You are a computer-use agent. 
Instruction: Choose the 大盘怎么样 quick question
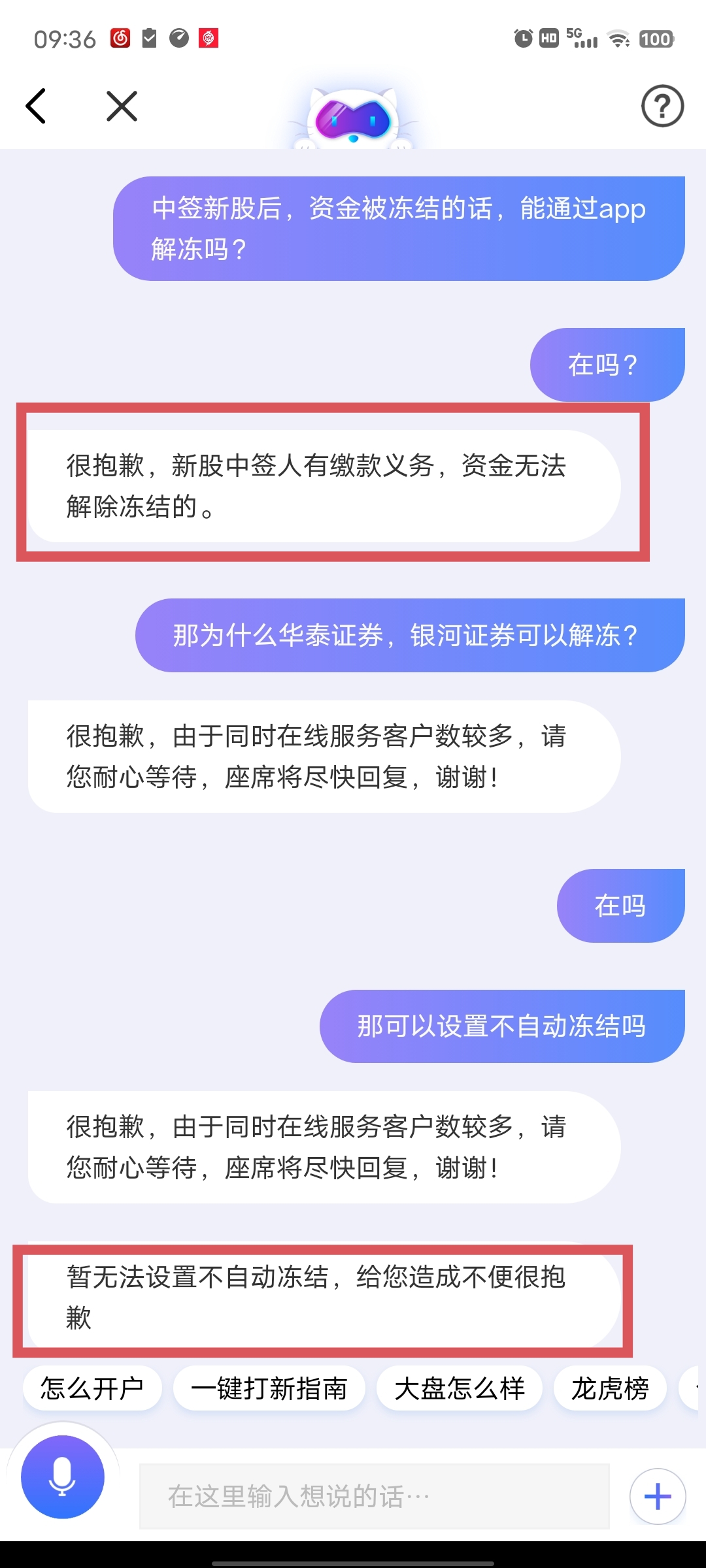click(x=459, y=1388)
